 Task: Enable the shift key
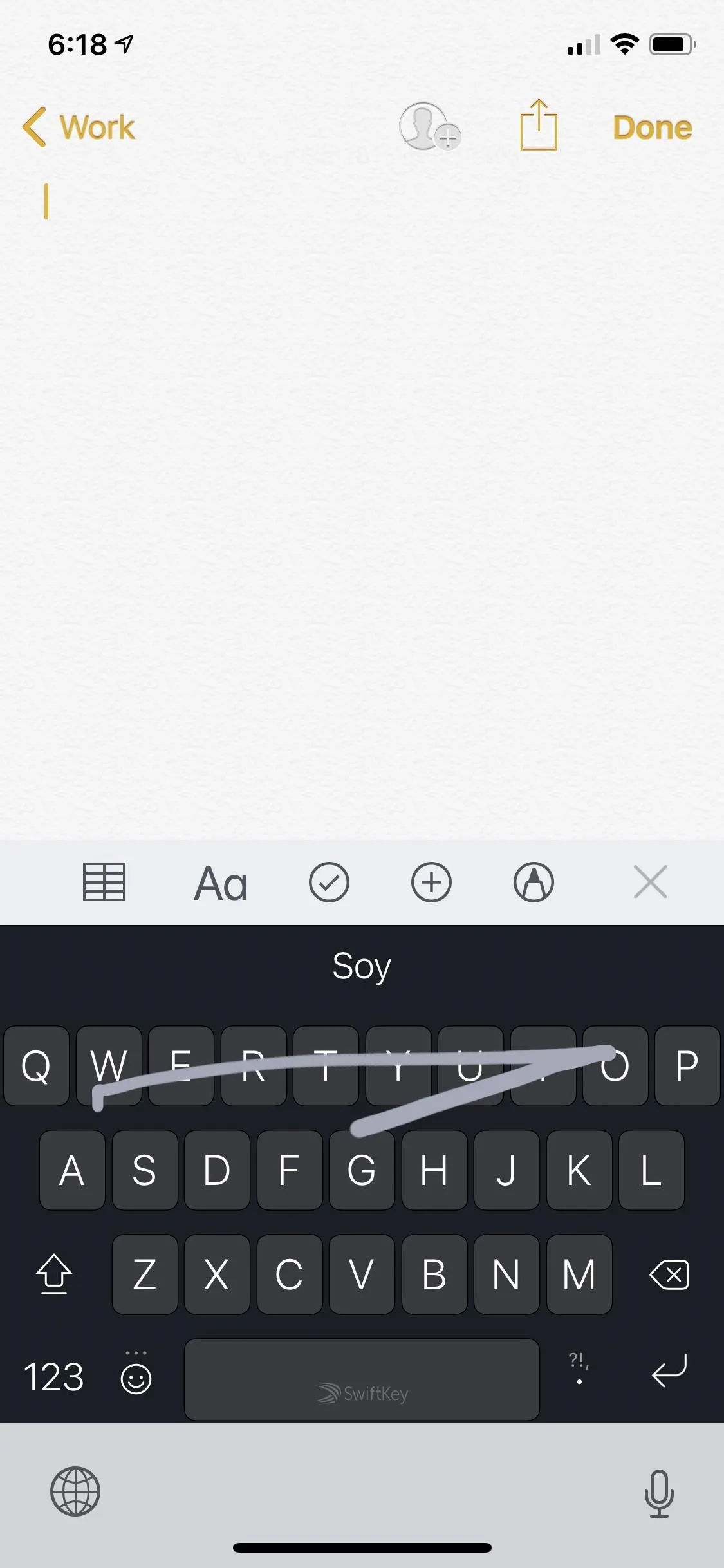click(x=54, y=1273)
